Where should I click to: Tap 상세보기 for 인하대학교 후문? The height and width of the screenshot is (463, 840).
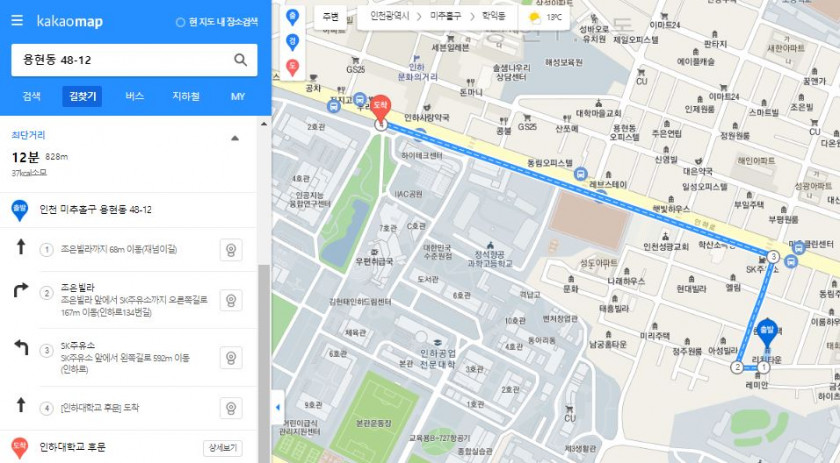tap(222, 448)
